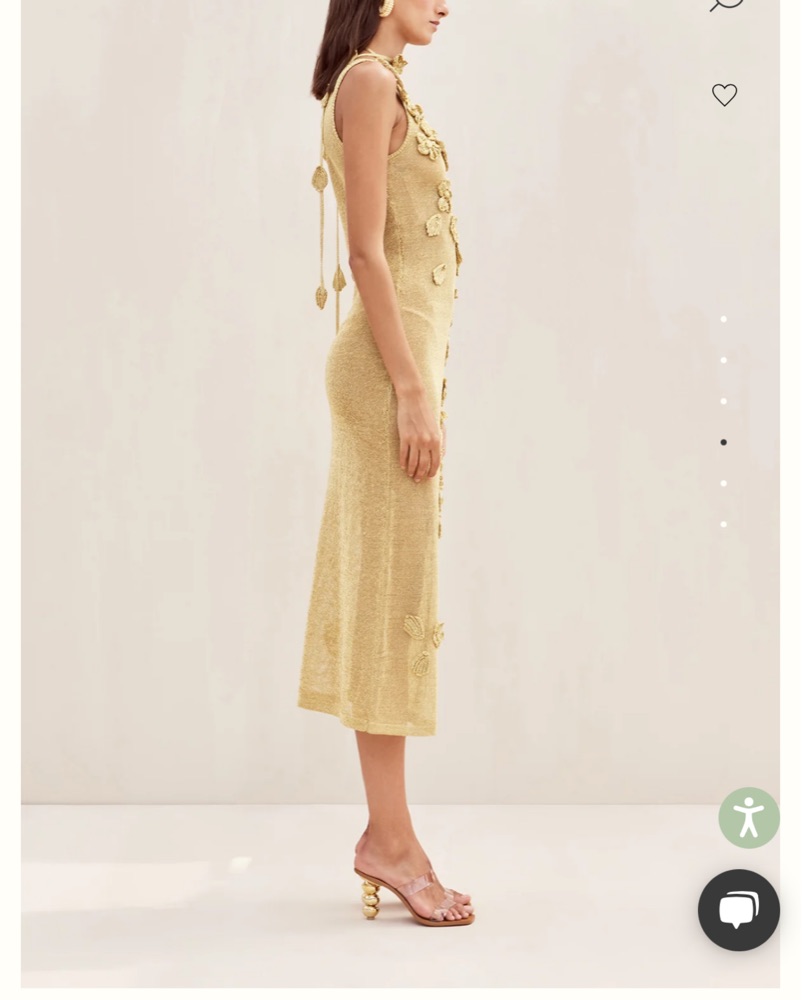Add the dress to wishlist with heart icon

[724, 95]
